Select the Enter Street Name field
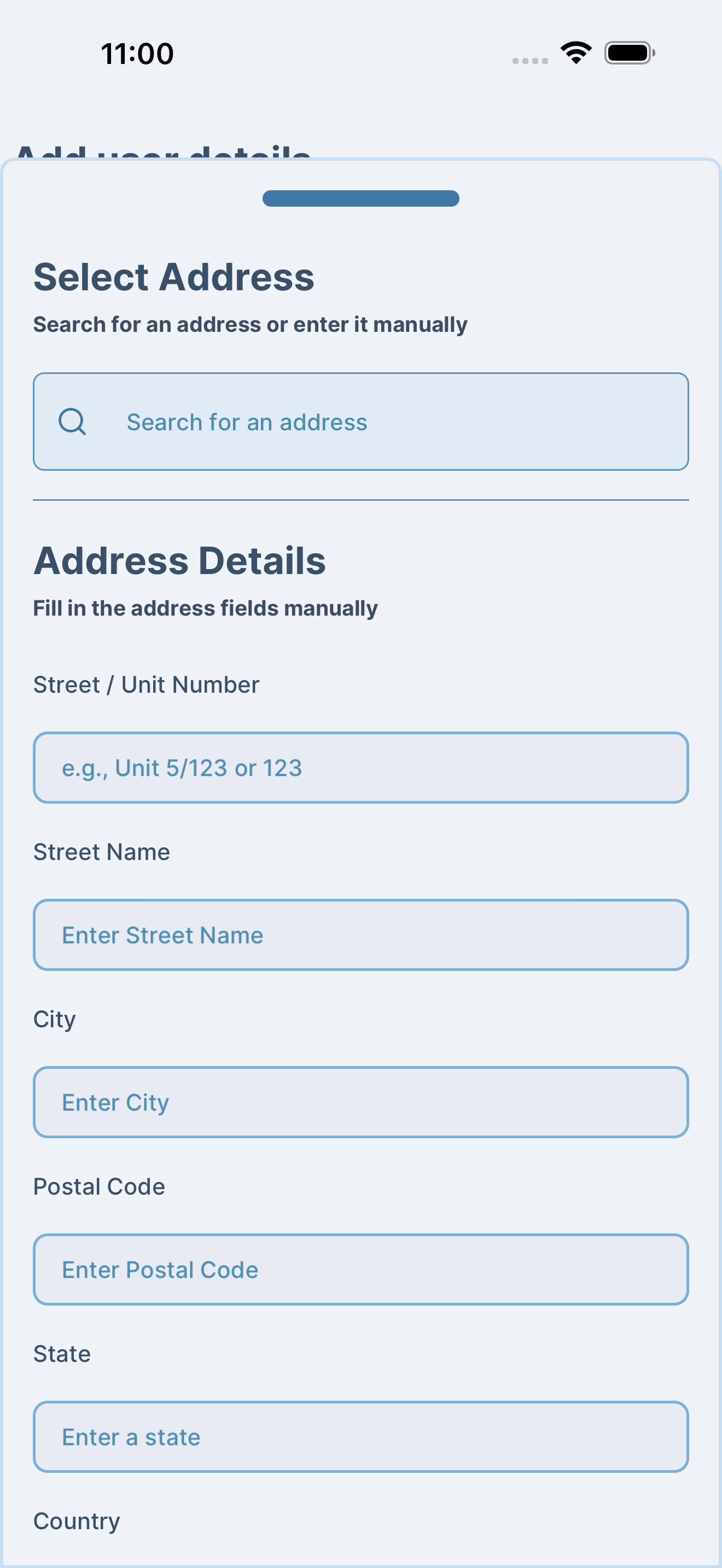This screenshot has width=722, height=1568. click(x=360, y=935)
